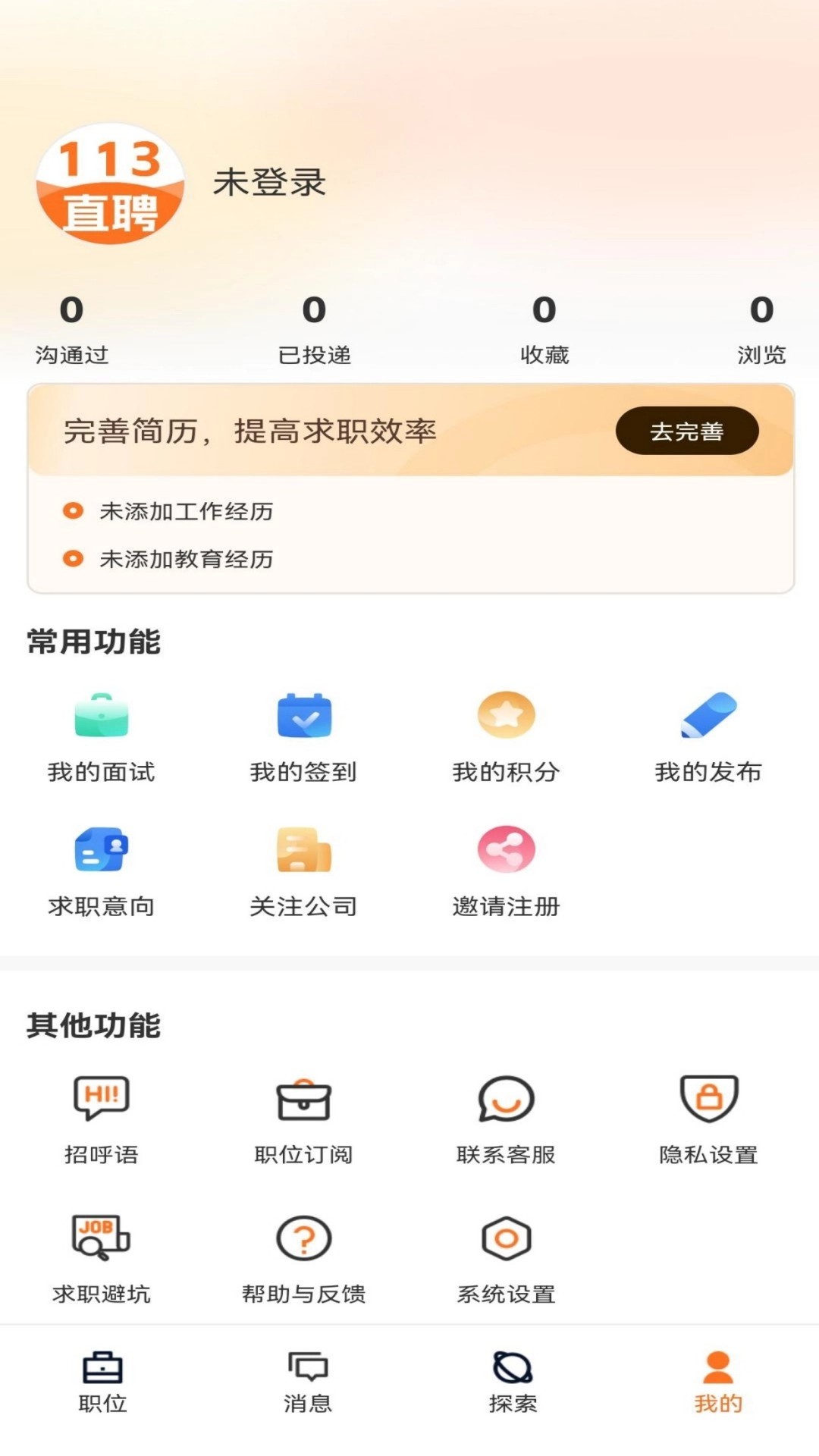The image size is (819, 1456).
Task: Open the 探索 tab
Action: coord(512,1384)
